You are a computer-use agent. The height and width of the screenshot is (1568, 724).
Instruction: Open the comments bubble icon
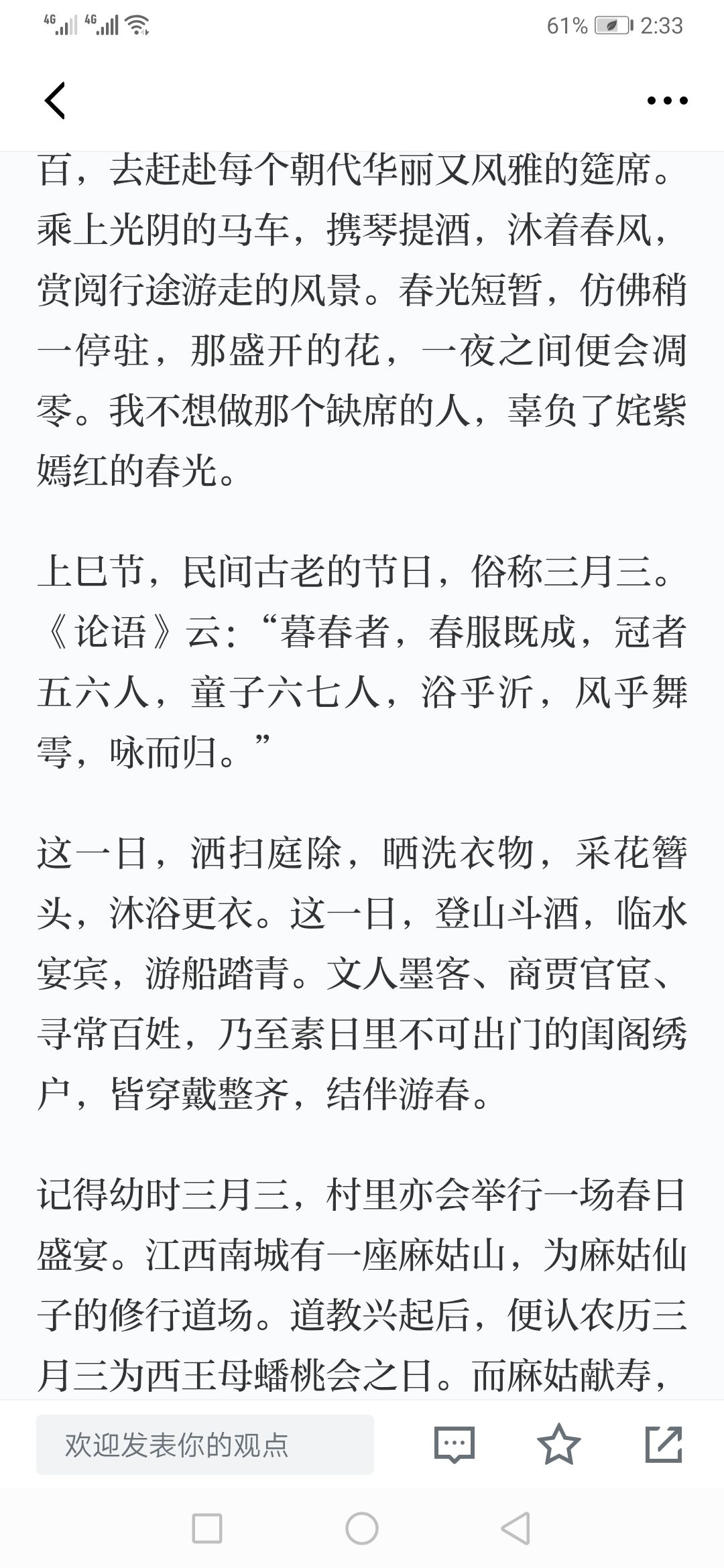pyautogui.click(x=455, y=1445)
